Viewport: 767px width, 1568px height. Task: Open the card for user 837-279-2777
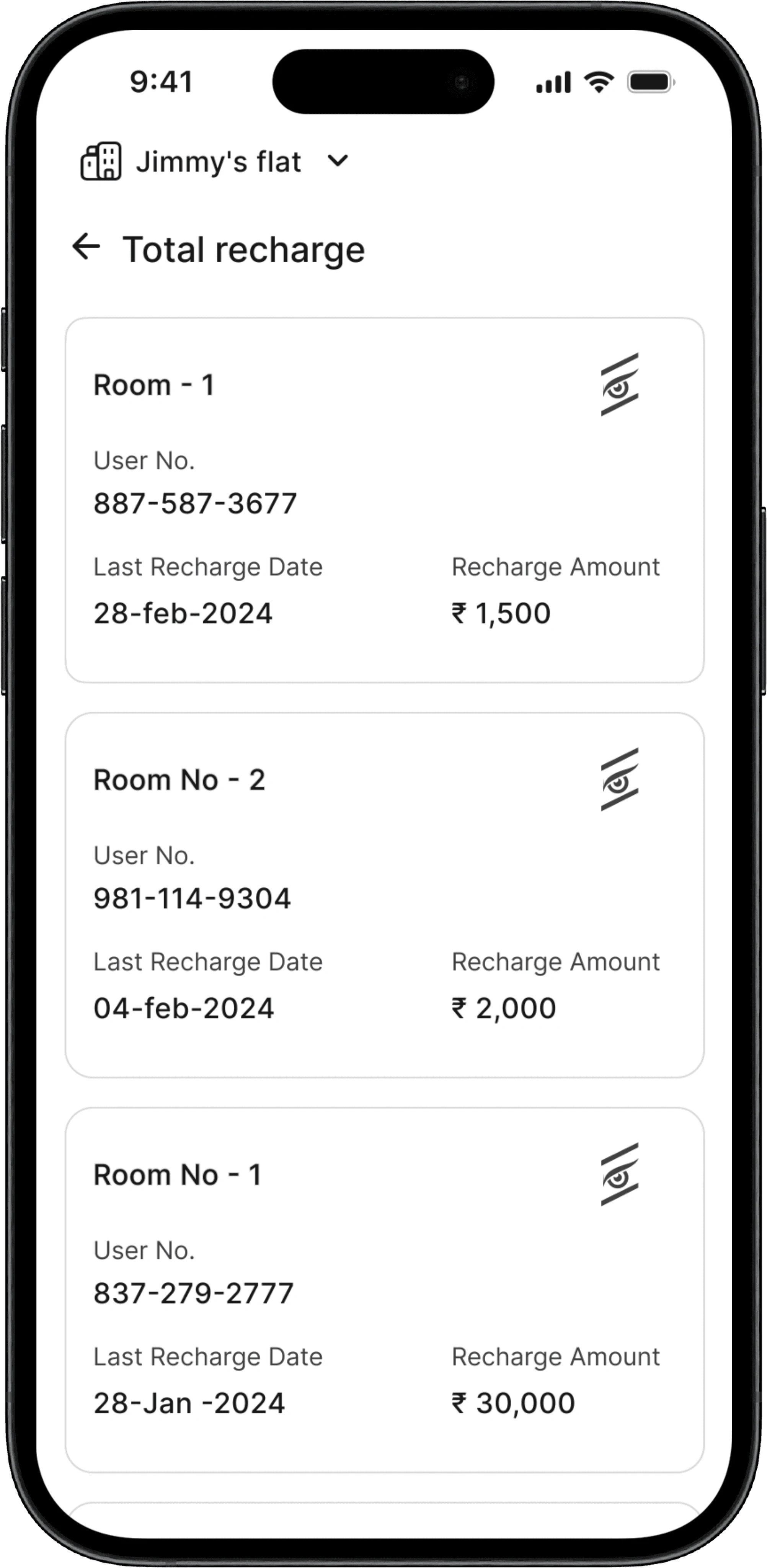click(x=385, y=1290)
